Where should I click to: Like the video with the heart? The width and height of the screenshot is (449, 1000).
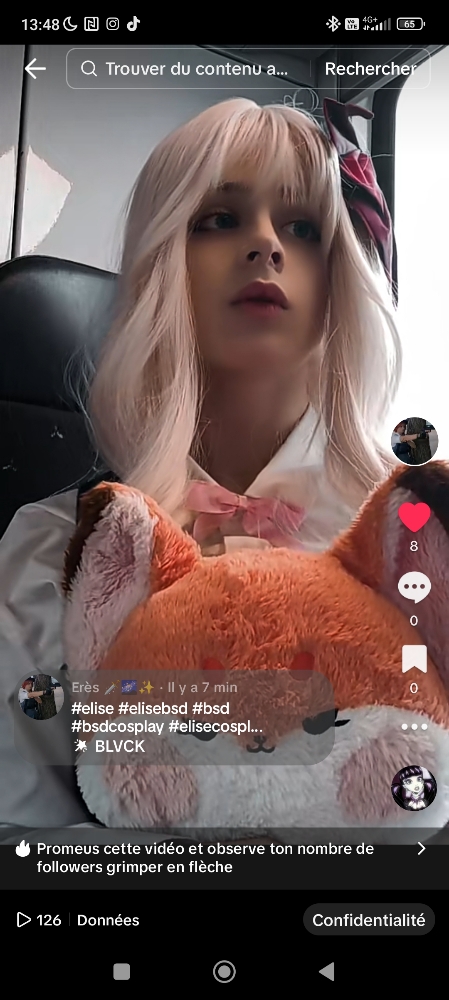click(414, 517)
